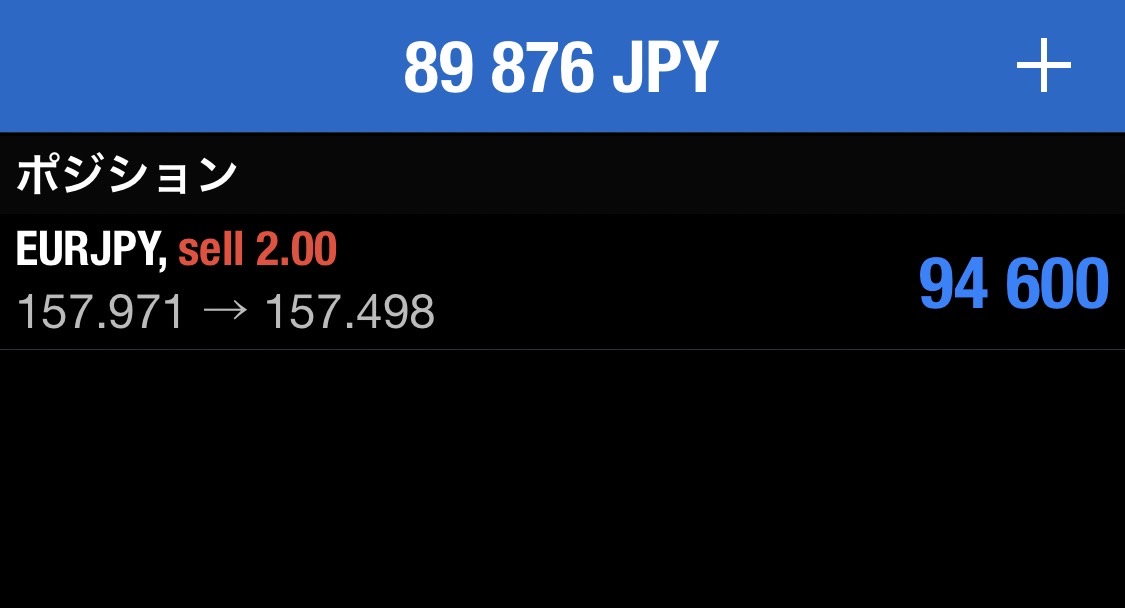Add a new order with the plus icon
The height and width of the screenshot is (608, 1125).
coord(1043,66)
